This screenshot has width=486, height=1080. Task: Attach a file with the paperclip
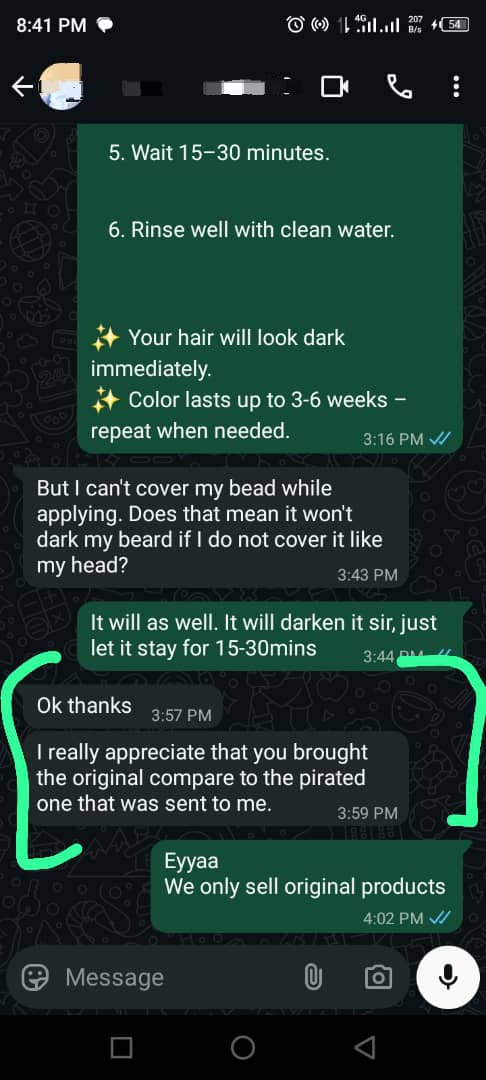pos(313,977)
